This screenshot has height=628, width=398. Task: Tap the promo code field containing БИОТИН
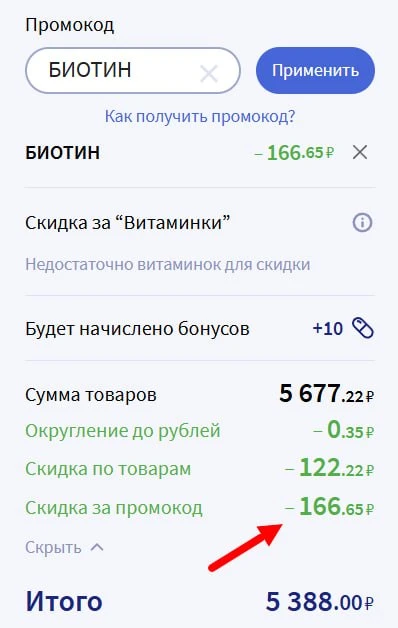coord(133,70)
